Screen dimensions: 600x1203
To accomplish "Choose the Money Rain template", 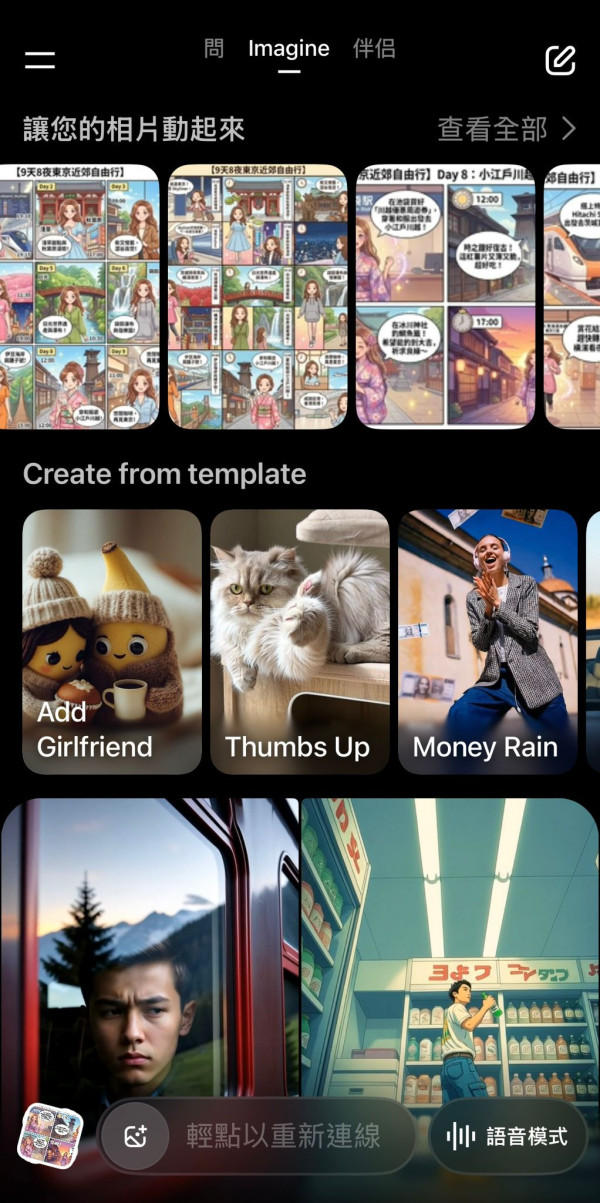I will pos(487,642).
